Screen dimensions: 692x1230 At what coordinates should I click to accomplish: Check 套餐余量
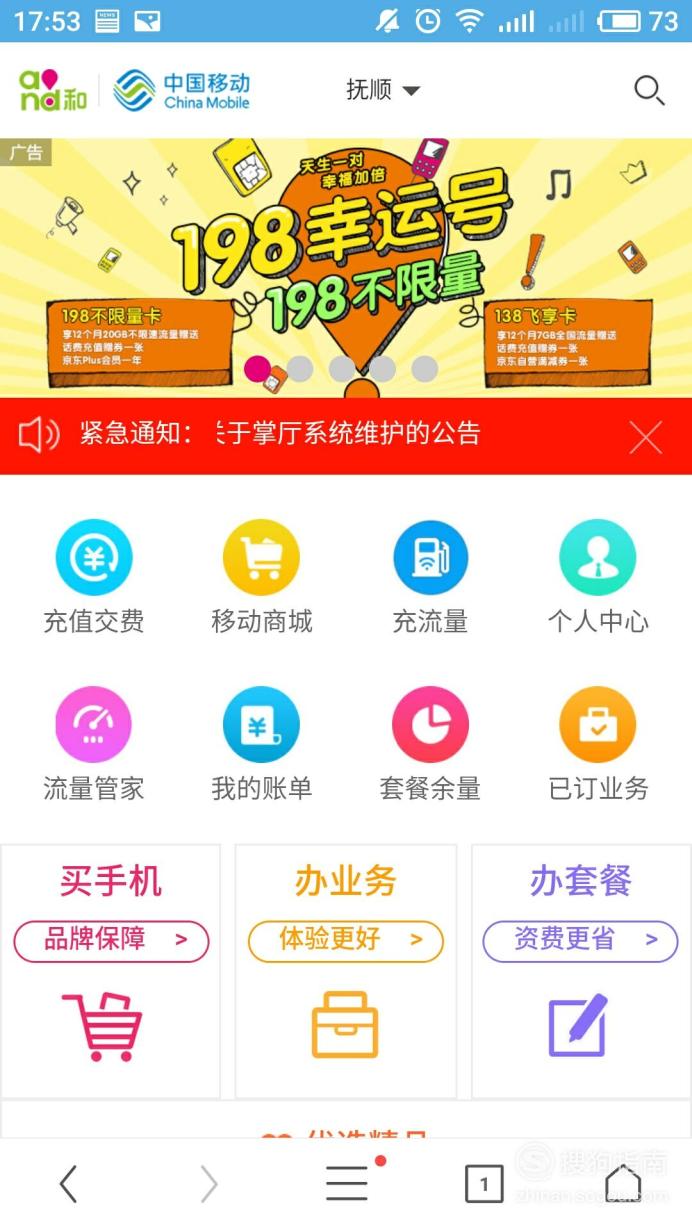click(430, 745)
